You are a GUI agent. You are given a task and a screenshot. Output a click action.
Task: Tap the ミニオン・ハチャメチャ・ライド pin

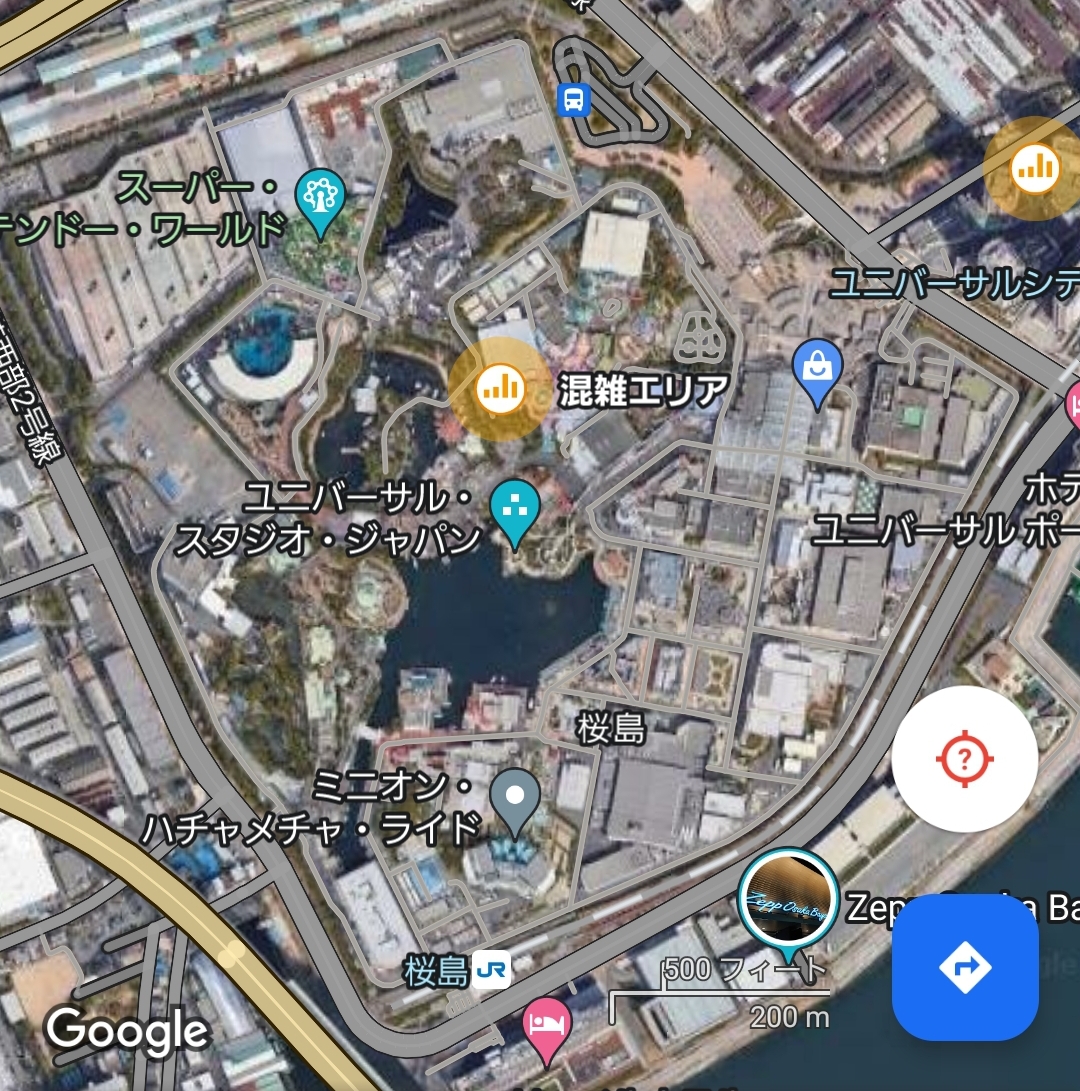tap(515, 798)
